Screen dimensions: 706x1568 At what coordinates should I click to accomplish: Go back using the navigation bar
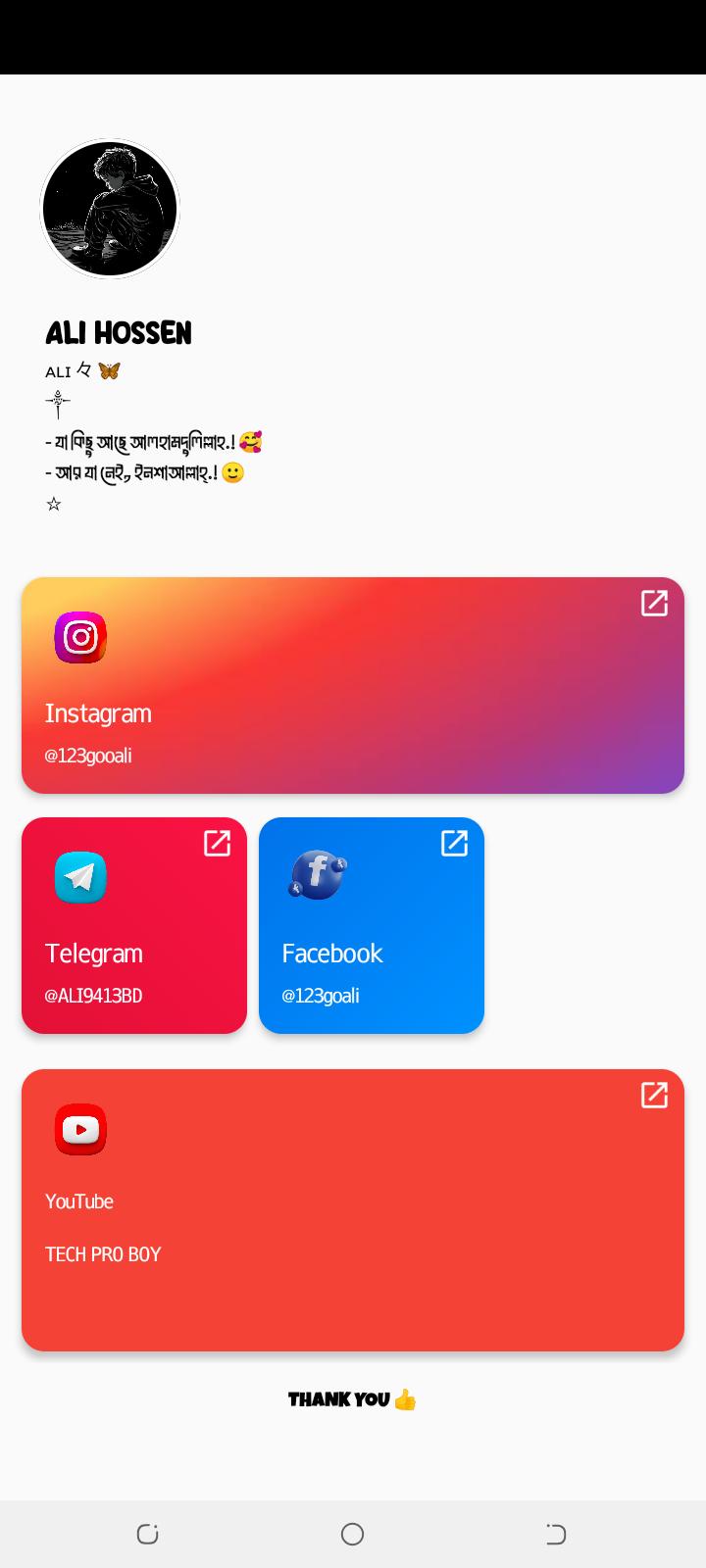(556, 1534)
